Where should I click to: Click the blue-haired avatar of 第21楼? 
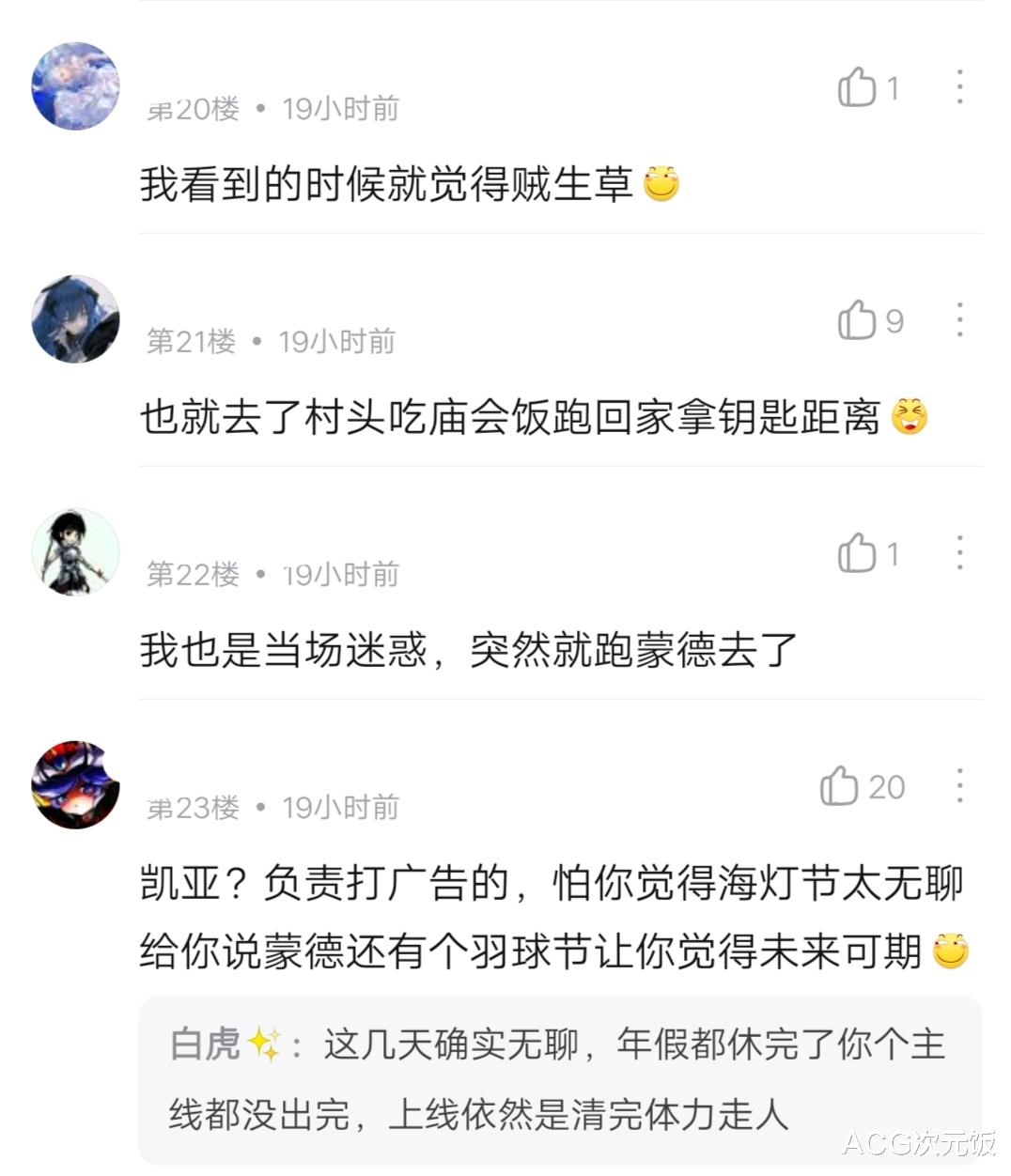coord(74,319)
